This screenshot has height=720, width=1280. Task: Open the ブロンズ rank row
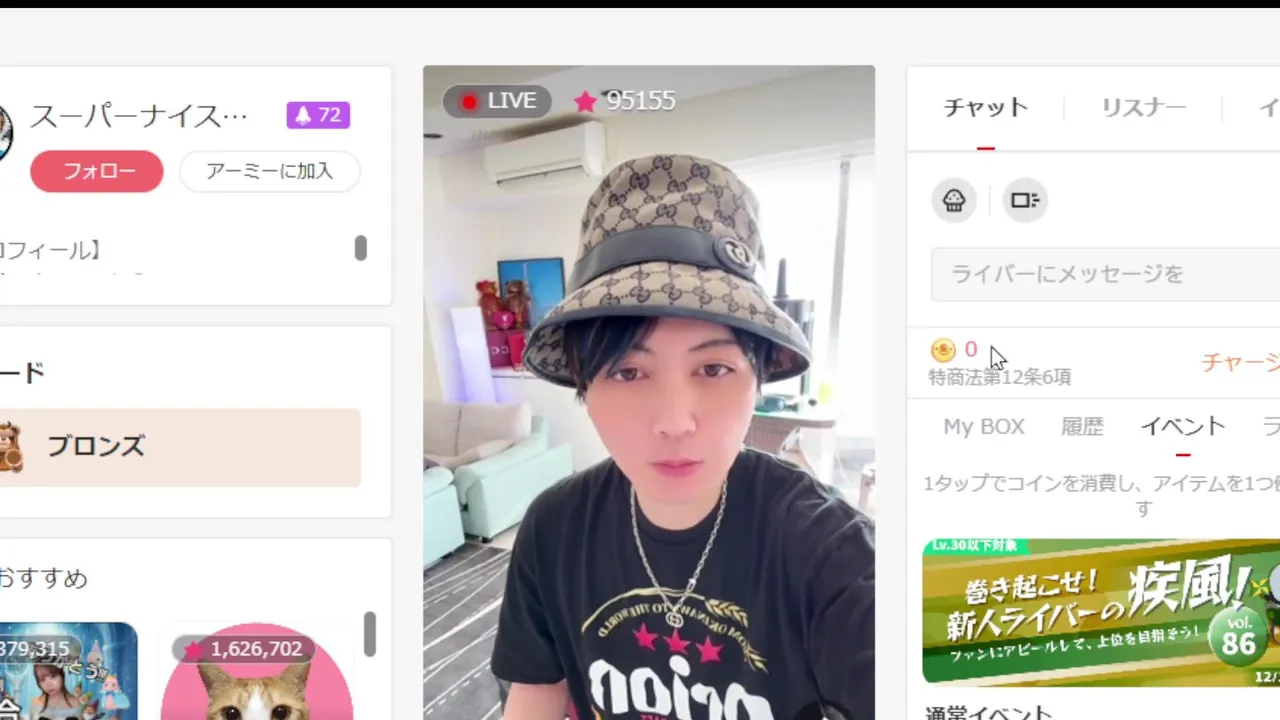point(180,447)
